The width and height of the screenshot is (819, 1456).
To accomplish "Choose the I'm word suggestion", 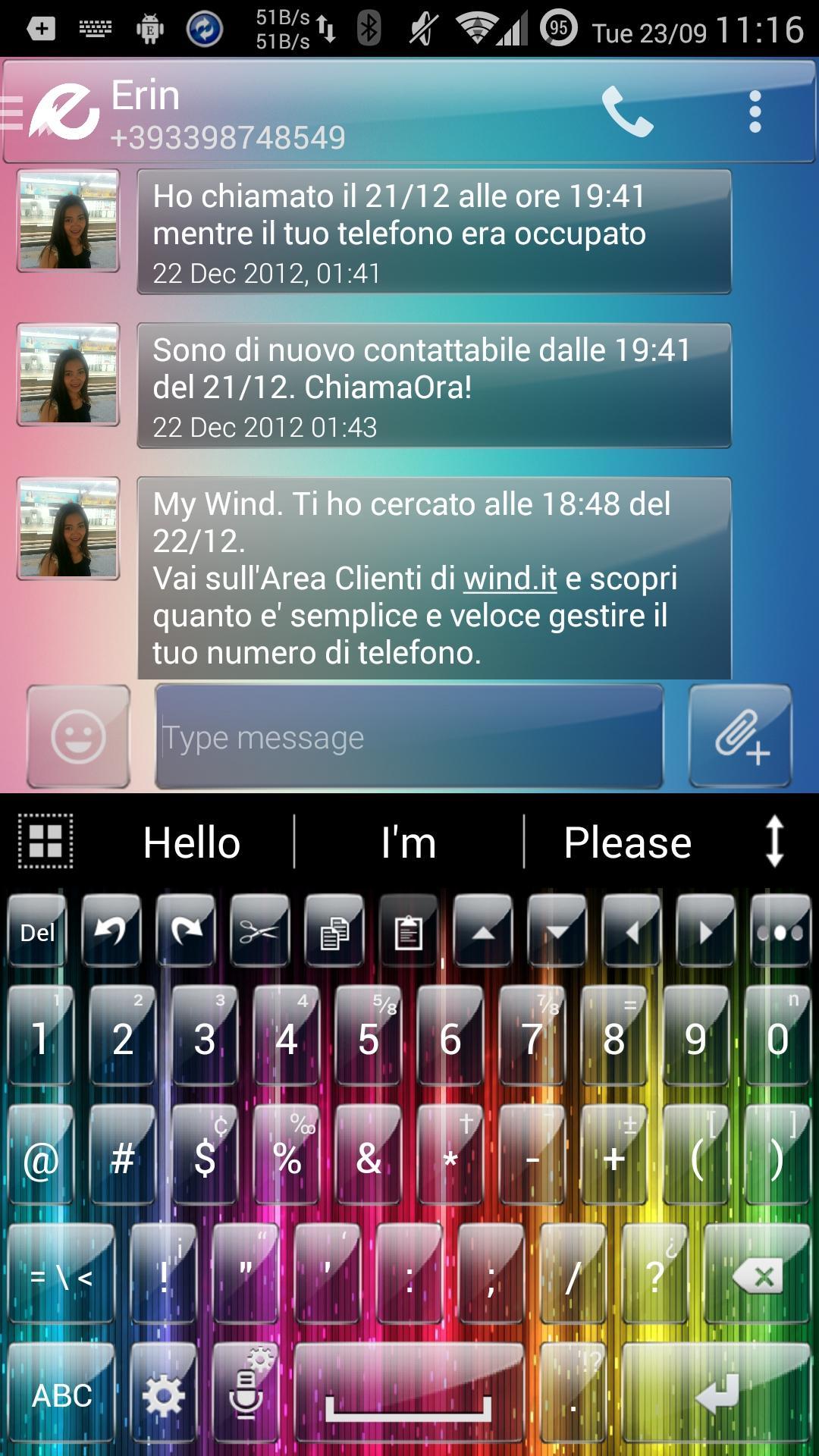I will 409,843.
